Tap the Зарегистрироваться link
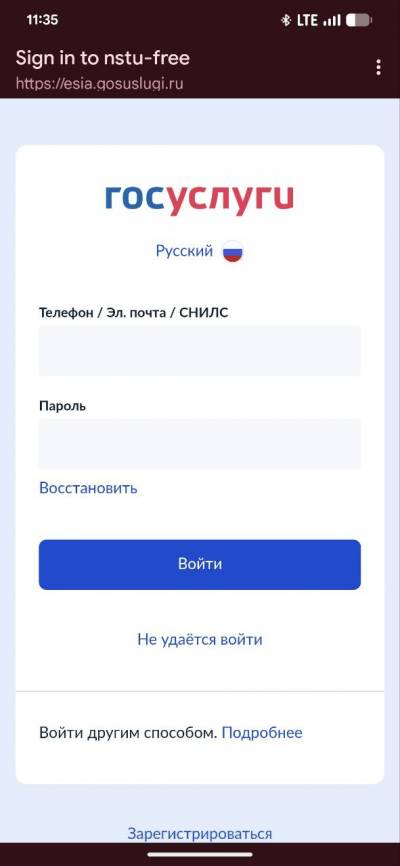 click(x=199, y=833)
